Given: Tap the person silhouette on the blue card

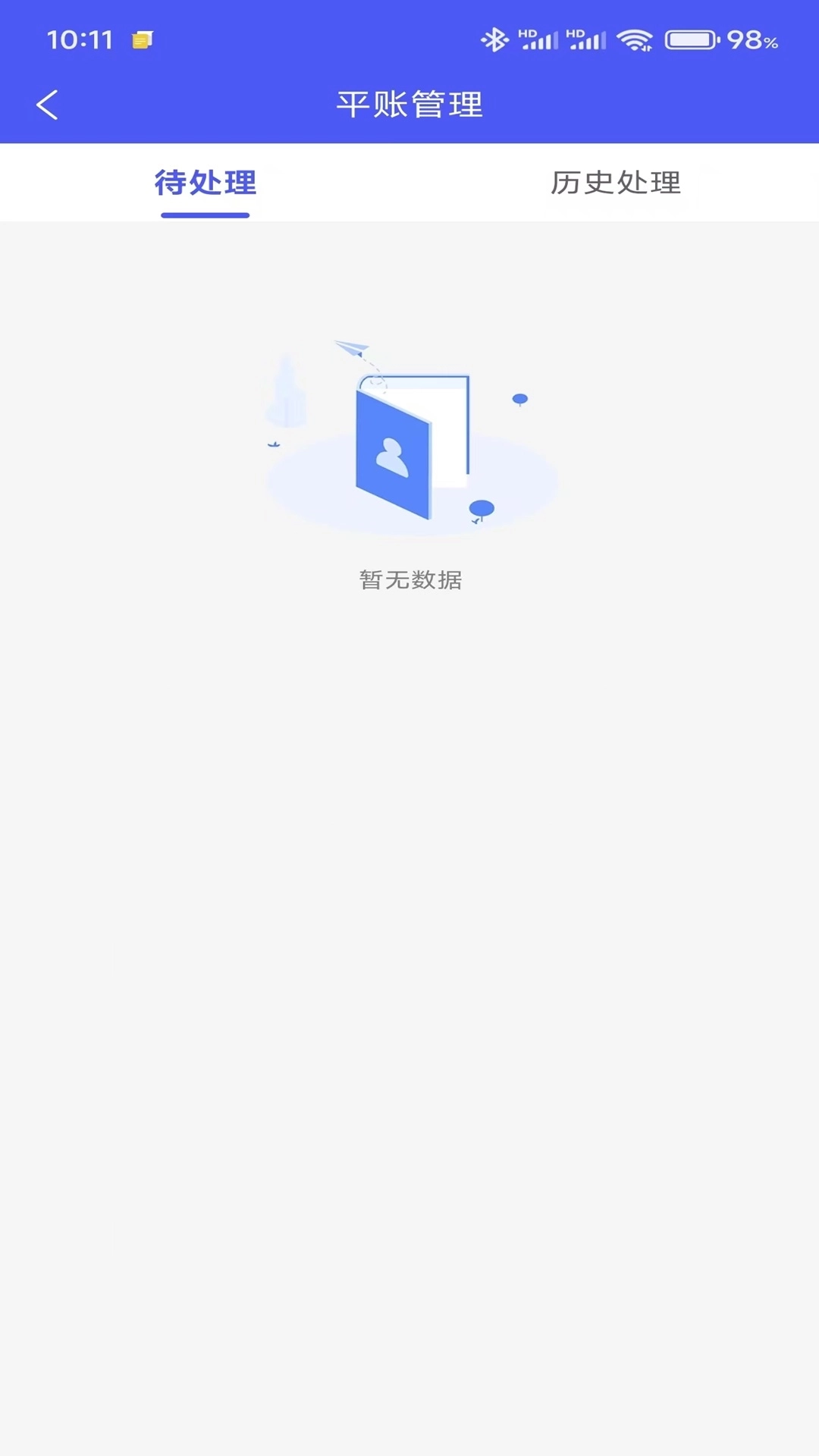Looking at the screenshot, I should tap(391, 457).
